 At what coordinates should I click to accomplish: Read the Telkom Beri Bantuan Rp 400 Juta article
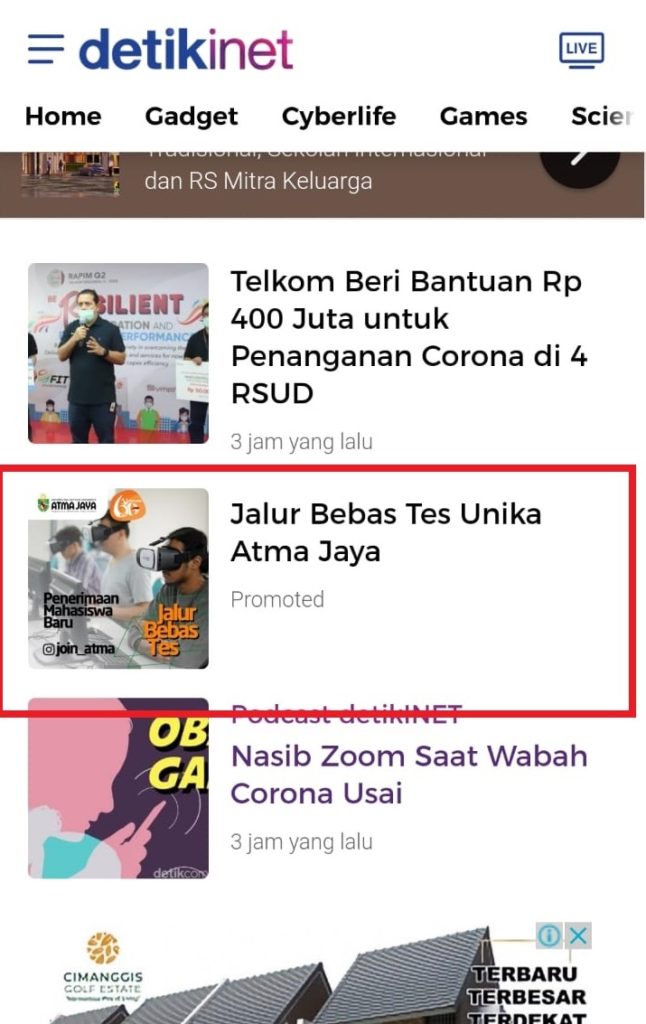pos(408,336)
